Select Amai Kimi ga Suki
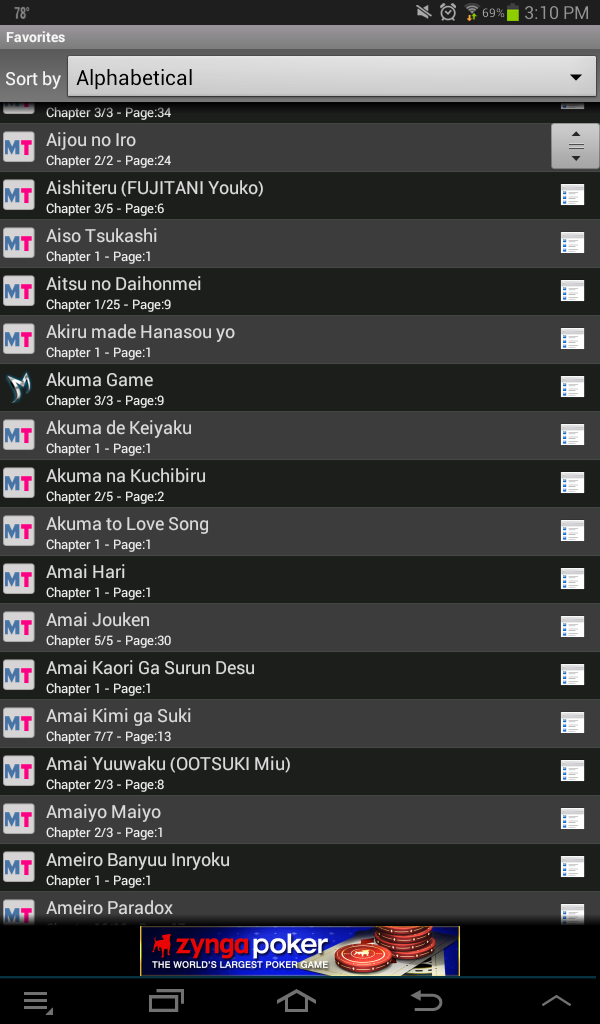600x1024 pixels. [x=250, y=724]
